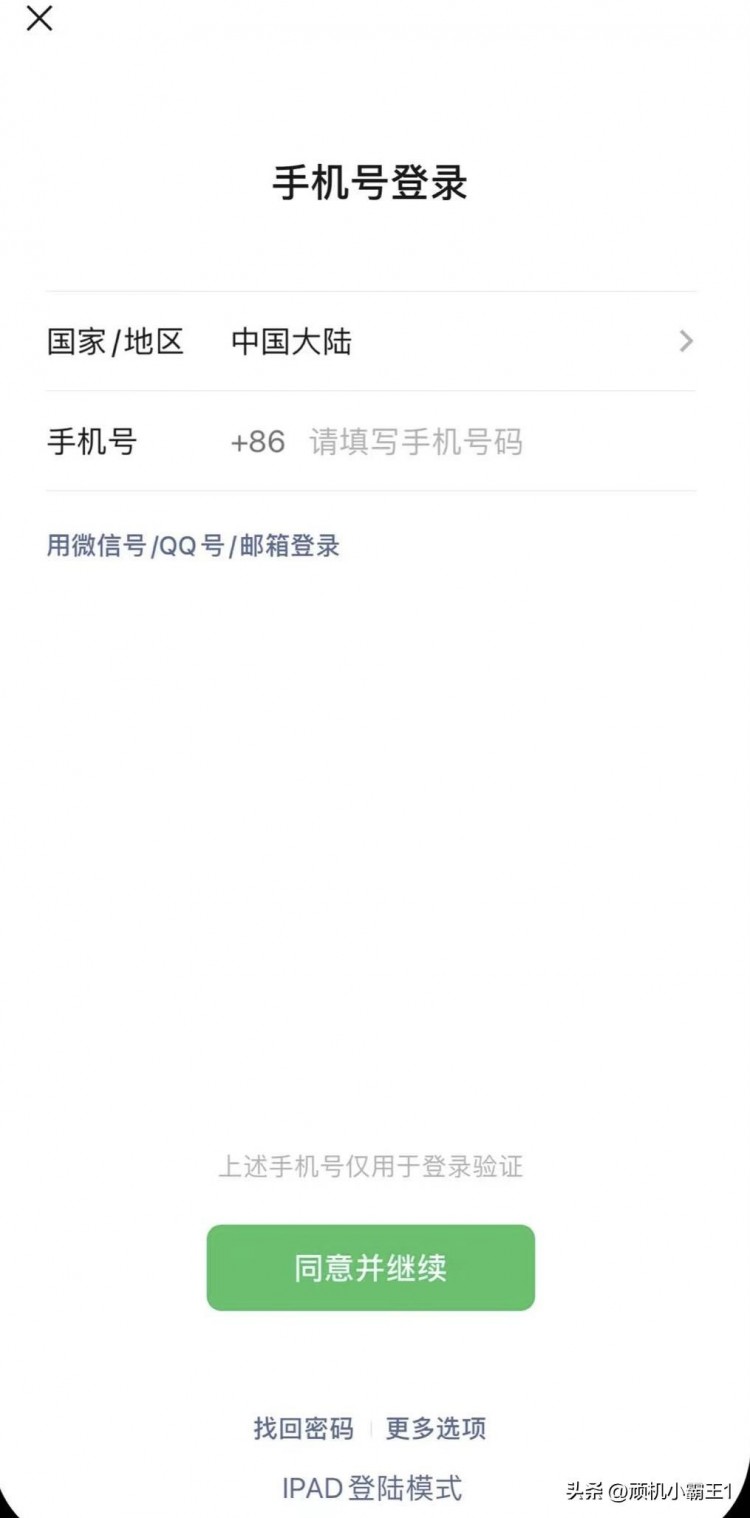The width and height of the screenshot is (750, 1518).
Task: Select 用微信号/QQ号/邮箱登录 to switch login method
Action: (192, 546)
